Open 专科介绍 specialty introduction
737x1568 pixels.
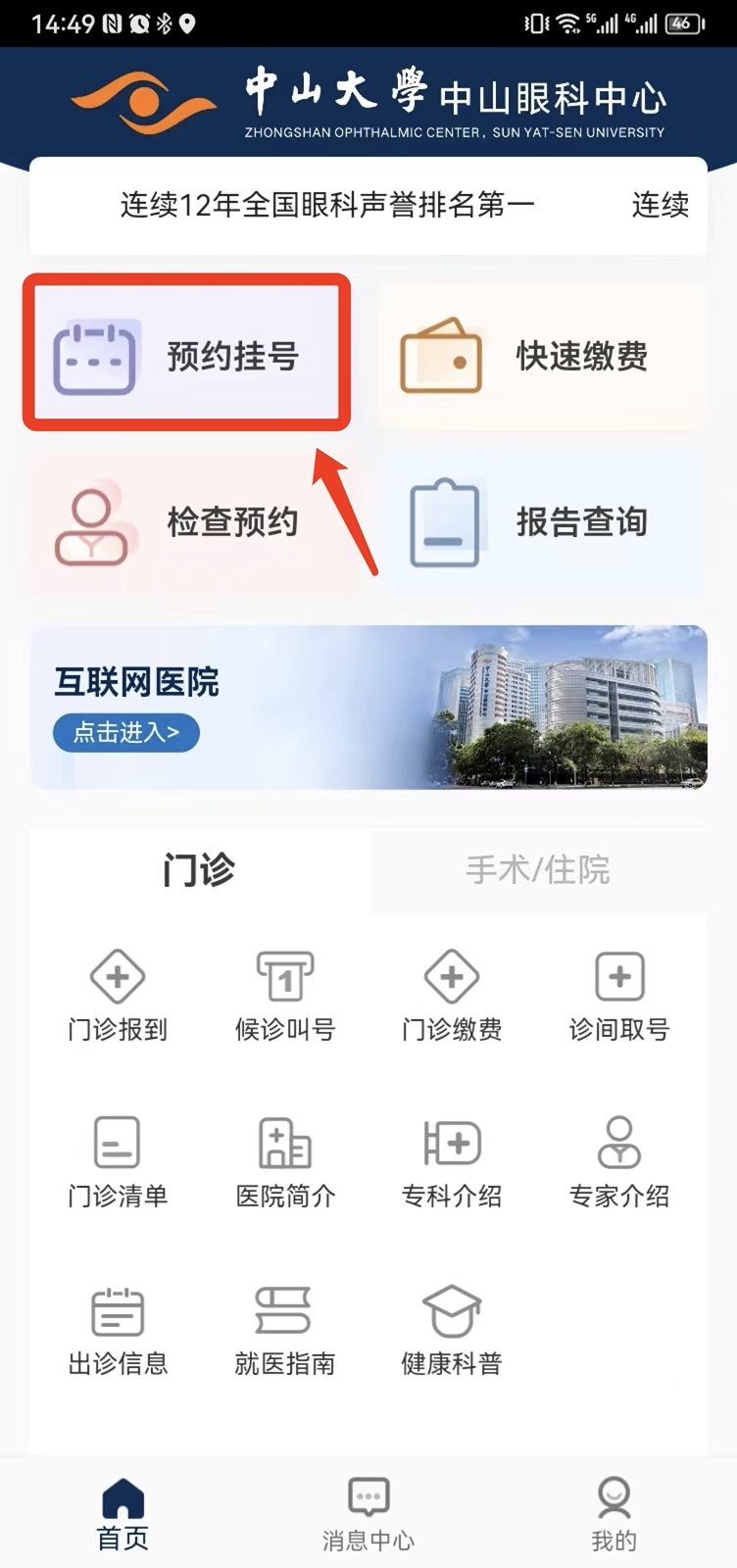coord(452,1162)
